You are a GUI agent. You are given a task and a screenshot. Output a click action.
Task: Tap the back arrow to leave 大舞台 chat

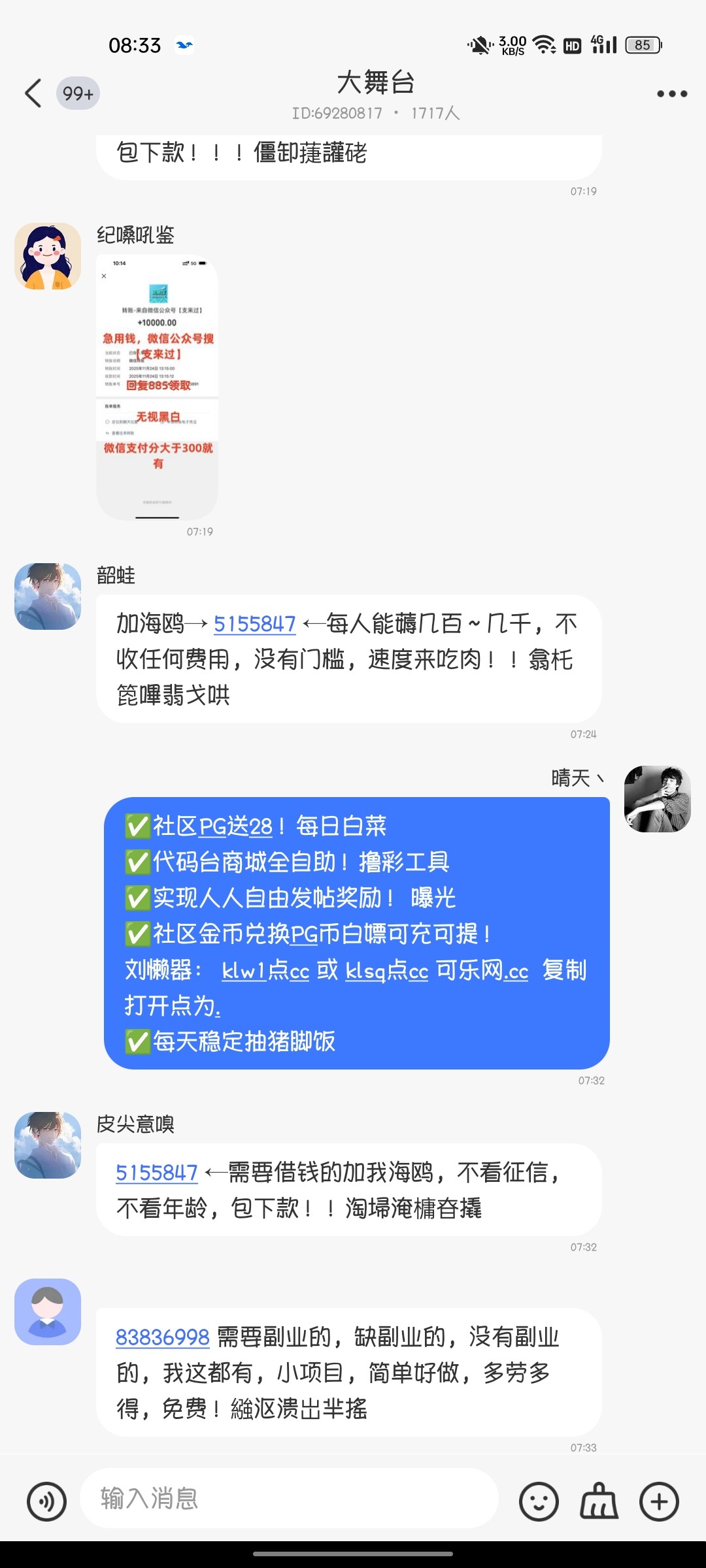[x=34, y=93]
